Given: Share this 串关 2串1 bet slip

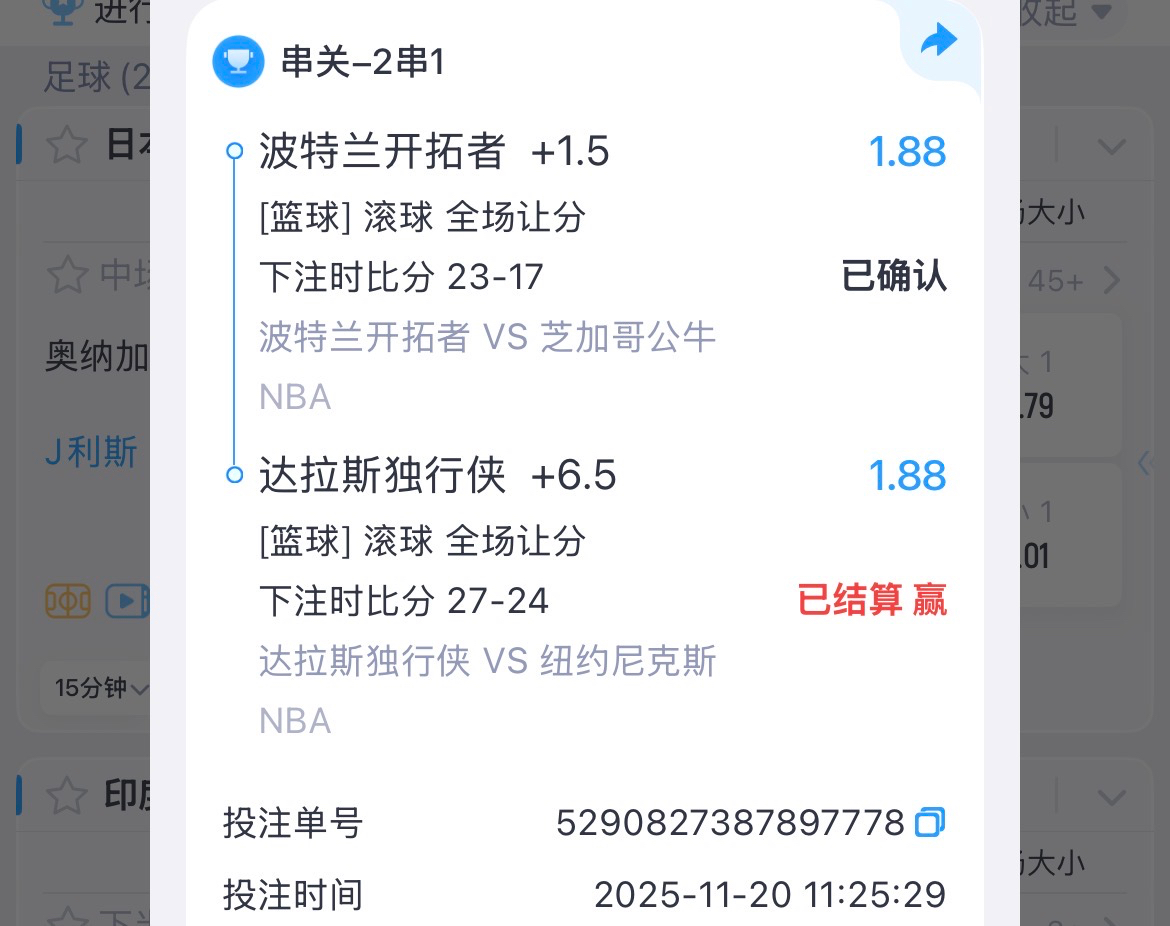Looking at the screenshot, I should point(938,42).
